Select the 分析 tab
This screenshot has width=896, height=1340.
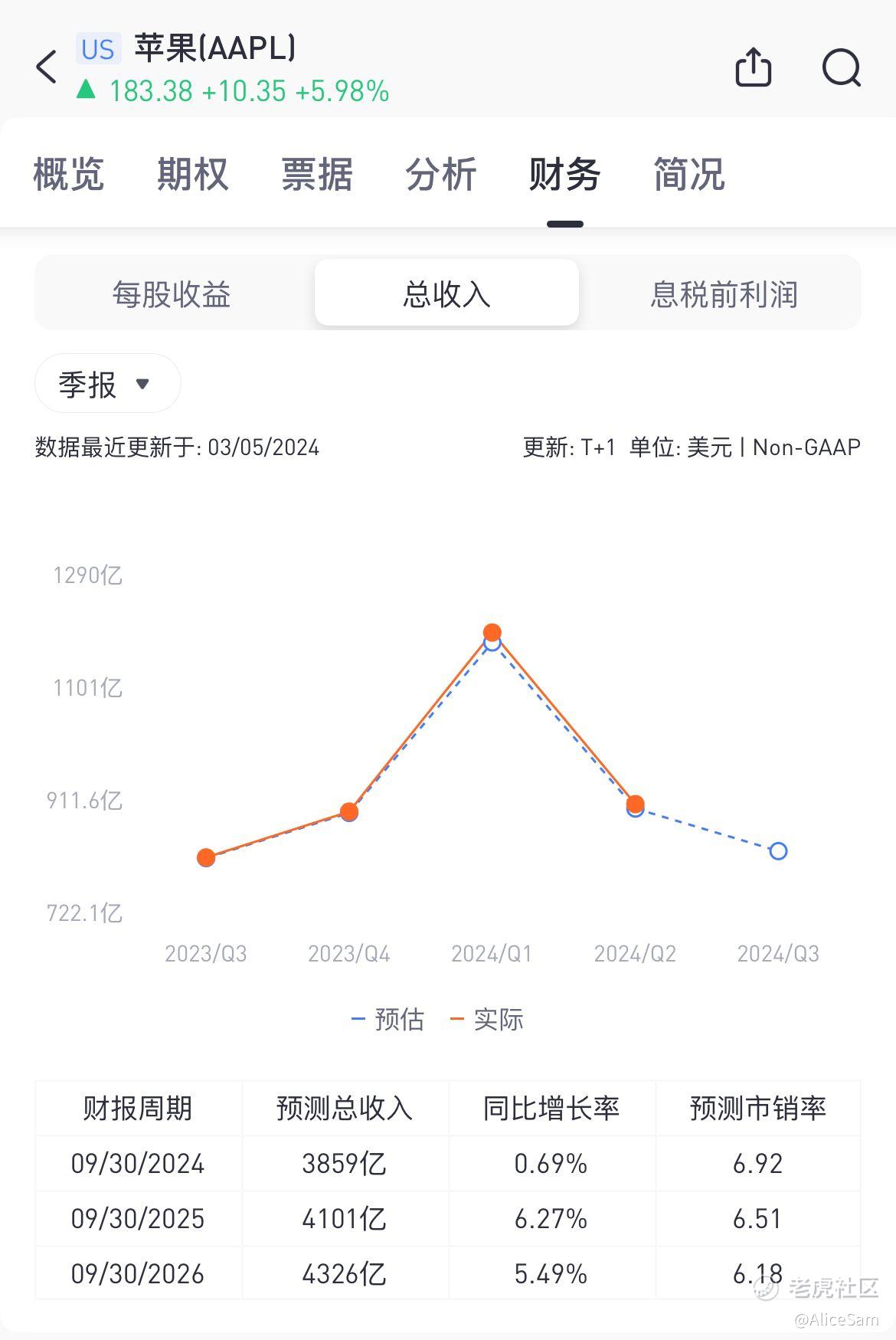pos(441,174)
